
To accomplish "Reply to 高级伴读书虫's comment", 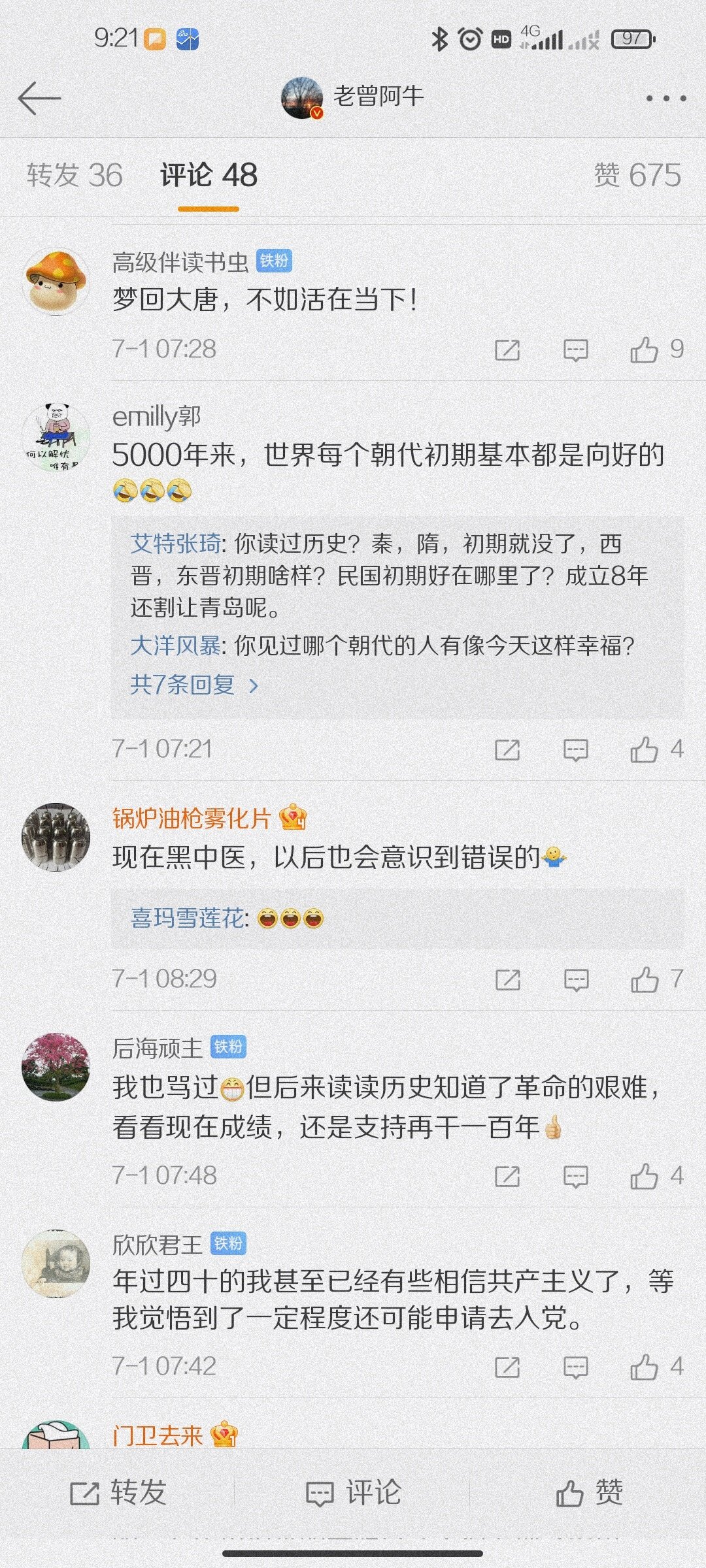I will tap(575, 350).
